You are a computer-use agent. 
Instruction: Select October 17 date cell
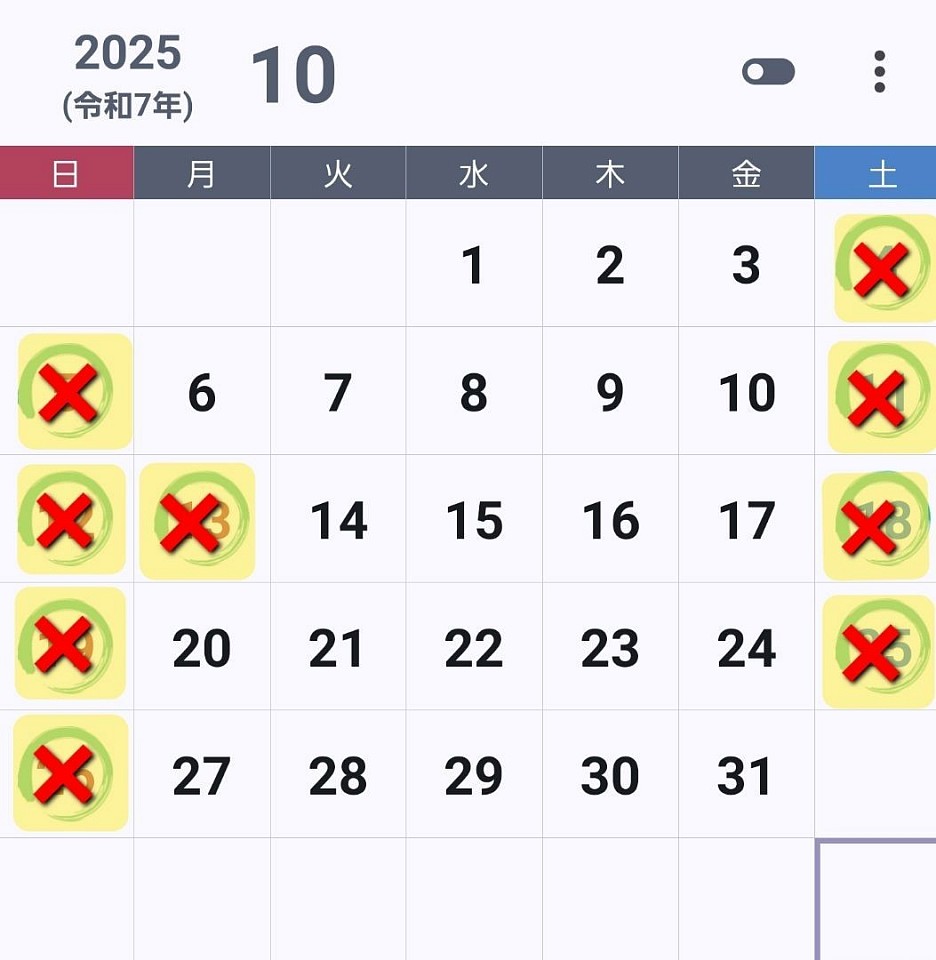[746, 521]
